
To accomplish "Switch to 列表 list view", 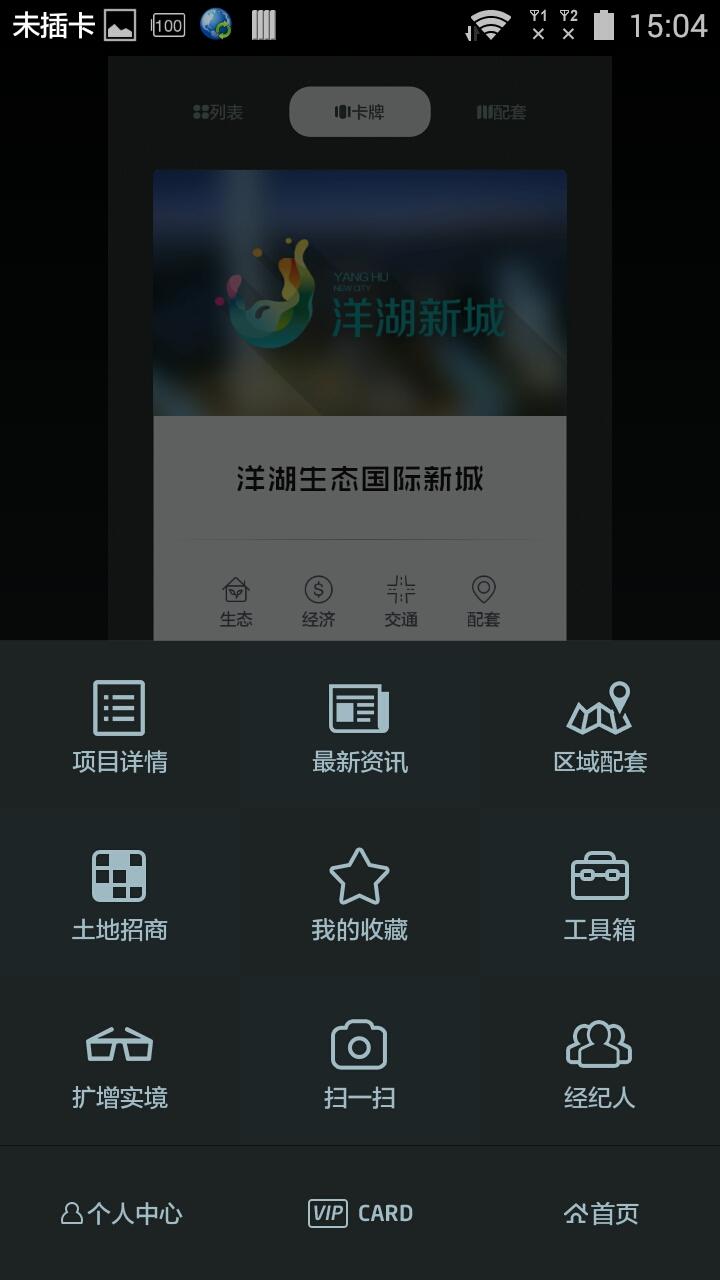I will pyautogui.click(x=218, y=112).
